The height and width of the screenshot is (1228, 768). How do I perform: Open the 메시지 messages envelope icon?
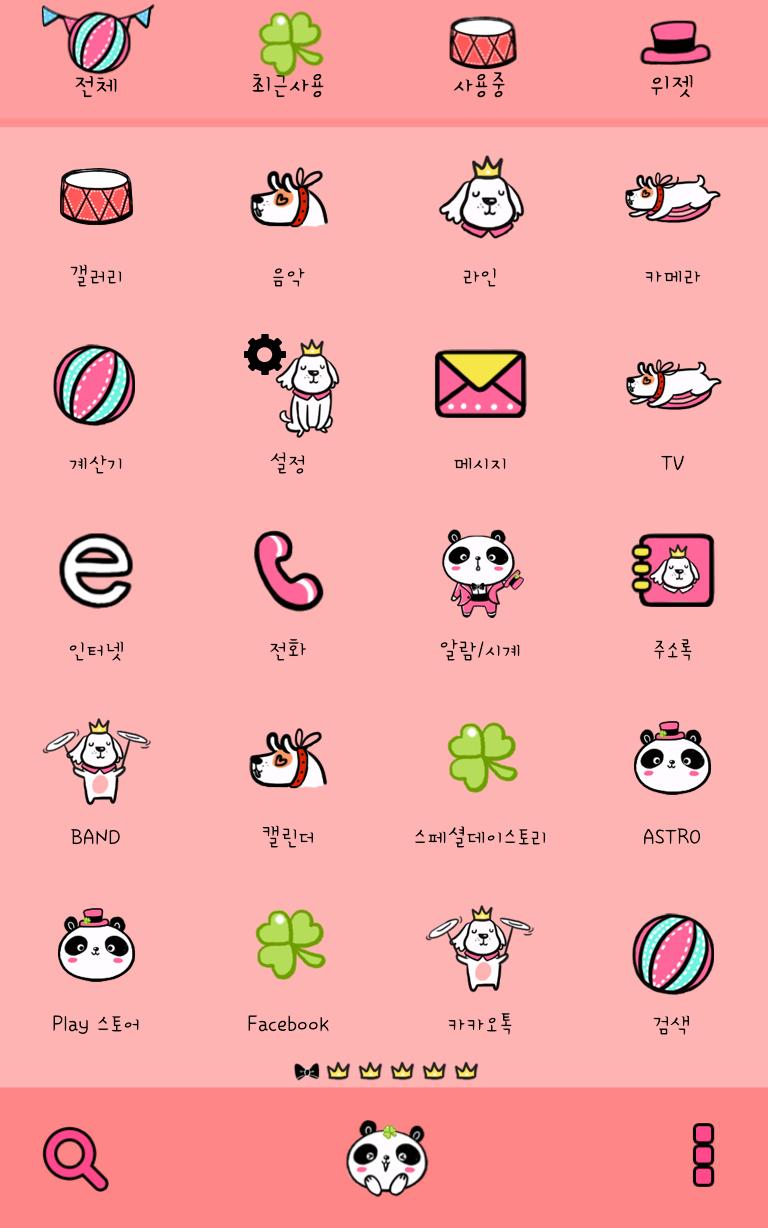pyautogui.click(x=480, y=384)
